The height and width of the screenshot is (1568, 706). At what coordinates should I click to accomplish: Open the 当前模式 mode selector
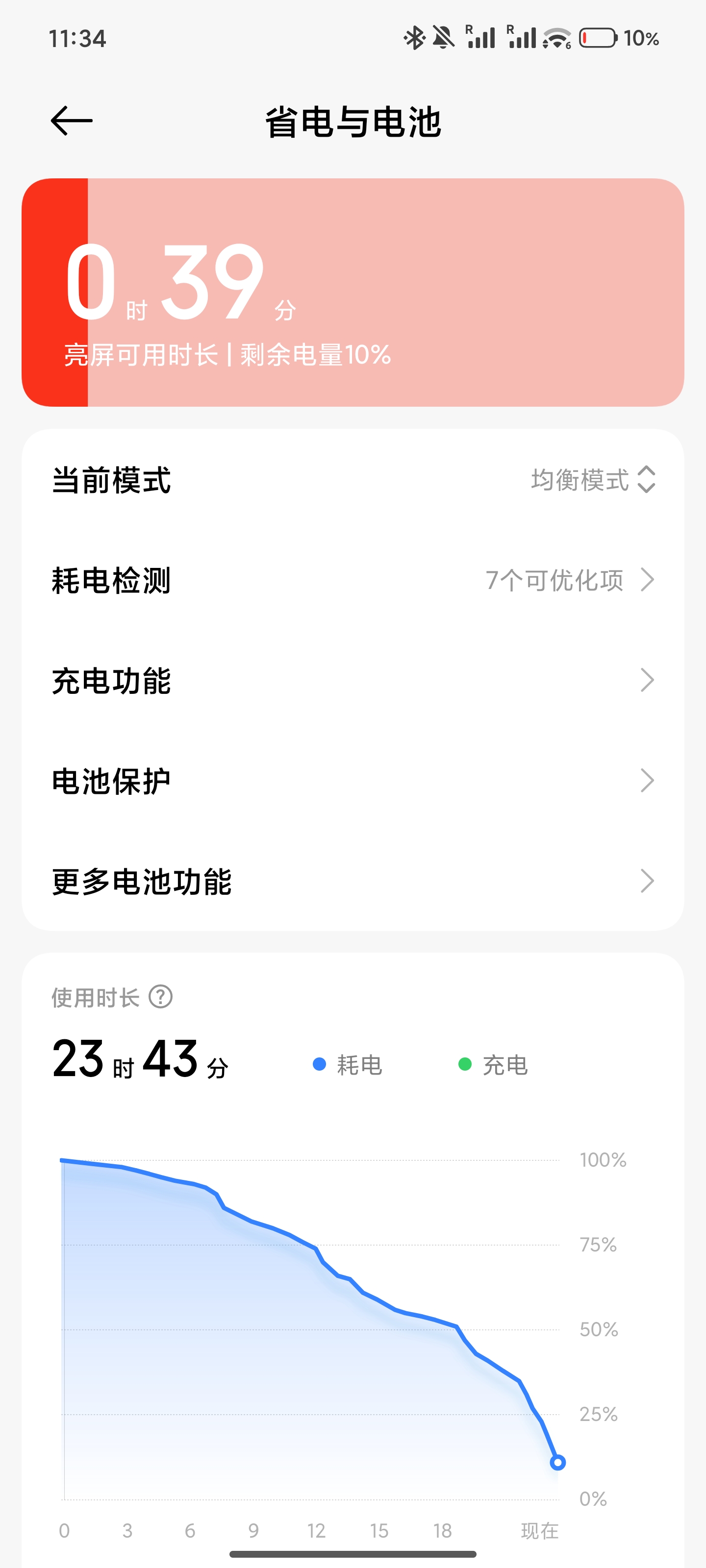coord(592,480)
